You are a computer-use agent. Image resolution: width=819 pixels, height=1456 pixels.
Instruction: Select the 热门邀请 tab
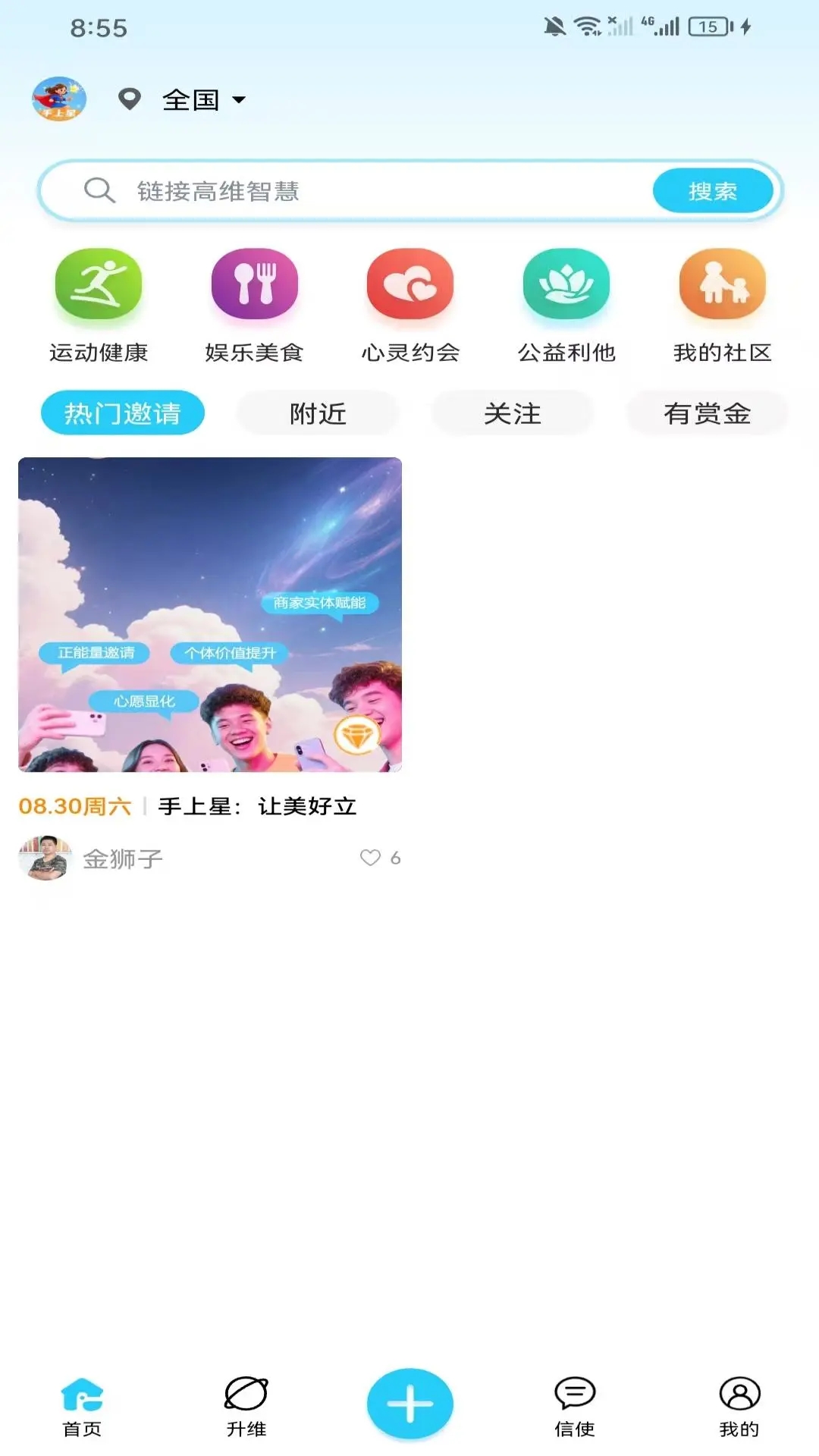click(x=123, y=413)
